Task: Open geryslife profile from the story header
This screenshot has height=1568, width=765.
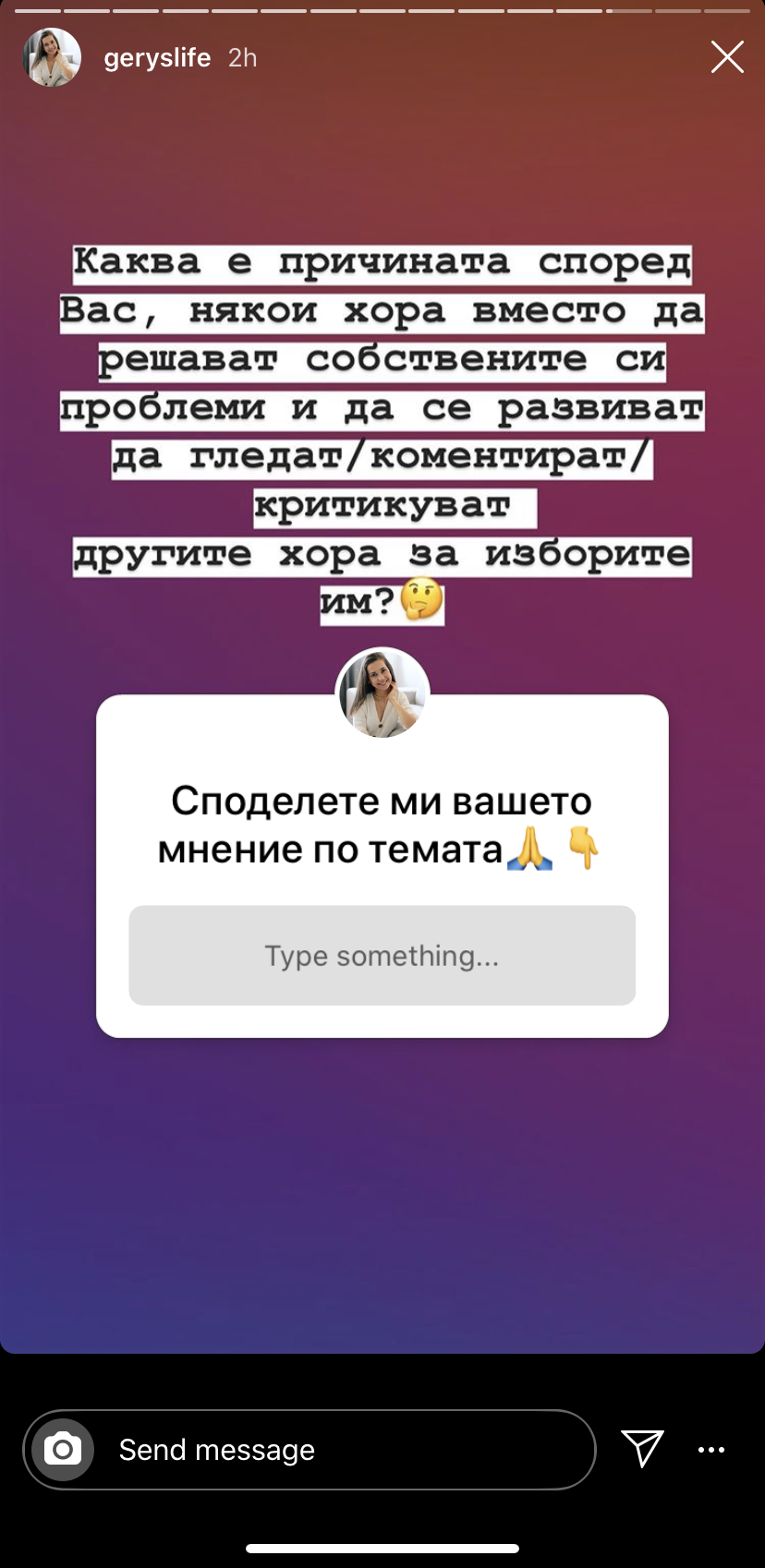Action: click(x=156, y=57)
